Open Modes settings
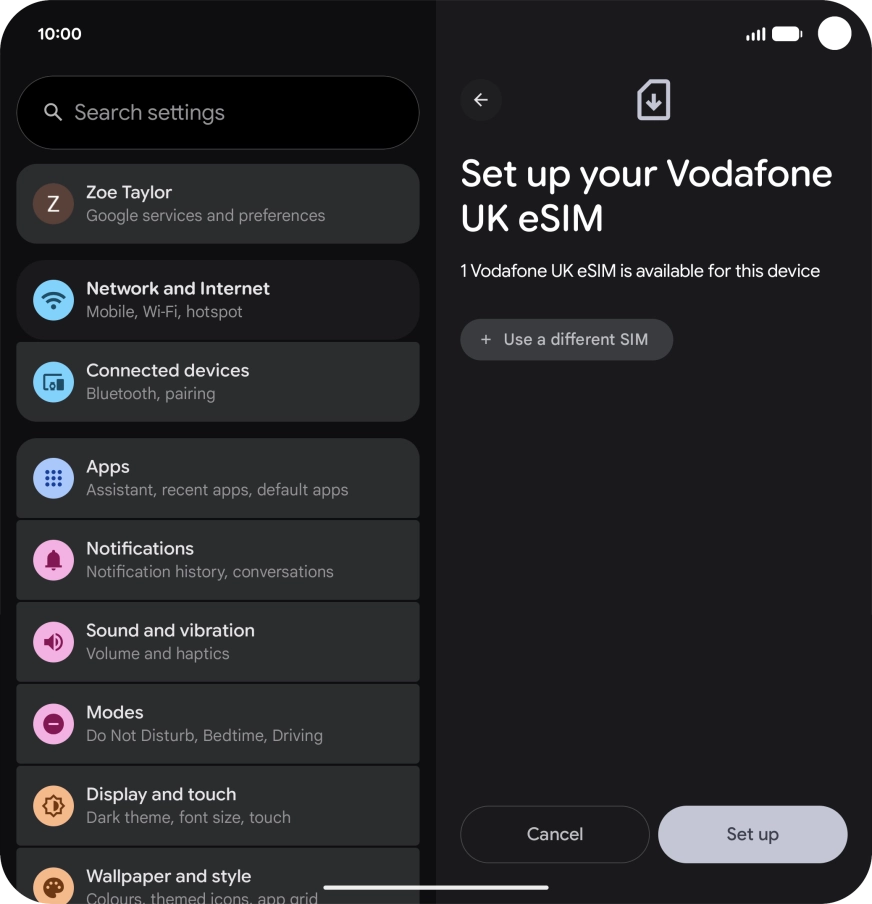872x904 pixels. click(x=218, y=724)
